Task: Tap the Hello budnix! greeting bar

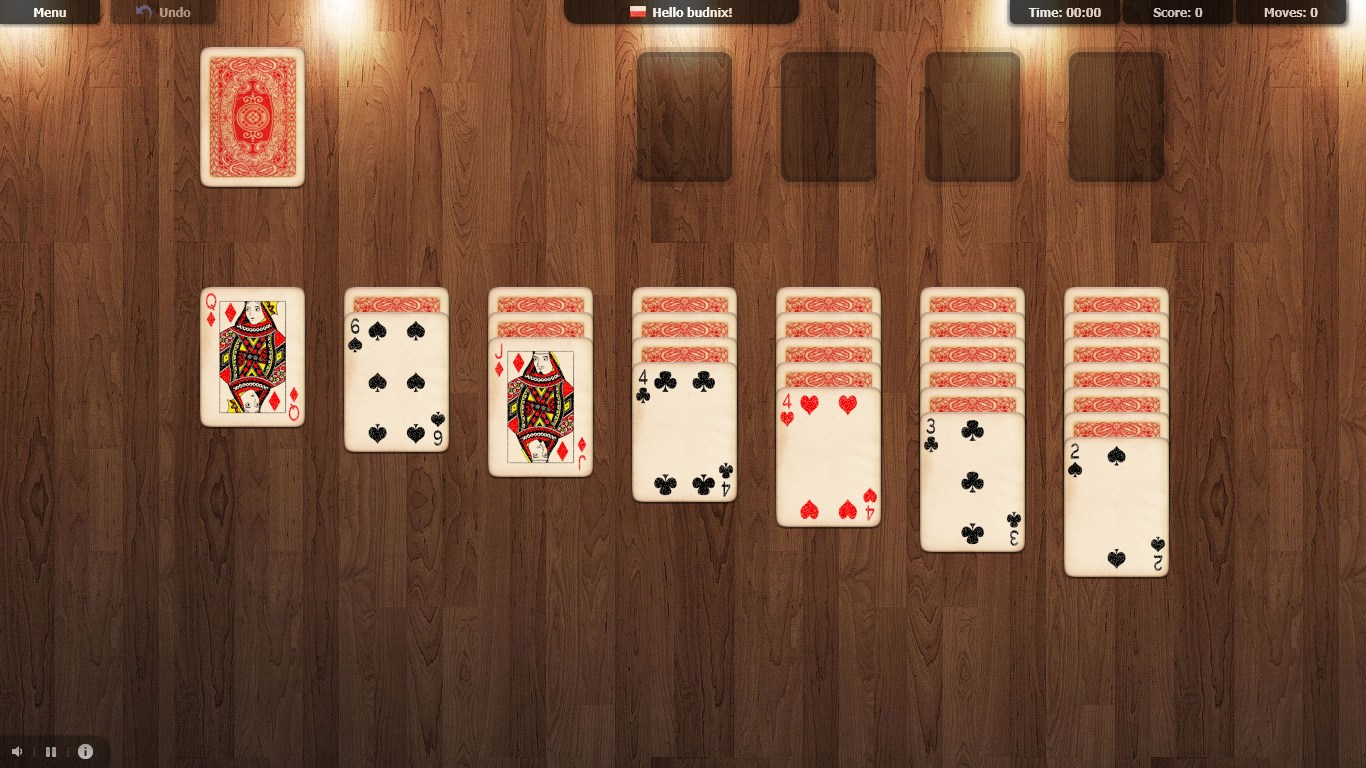Action: click(x=681, y=12)
